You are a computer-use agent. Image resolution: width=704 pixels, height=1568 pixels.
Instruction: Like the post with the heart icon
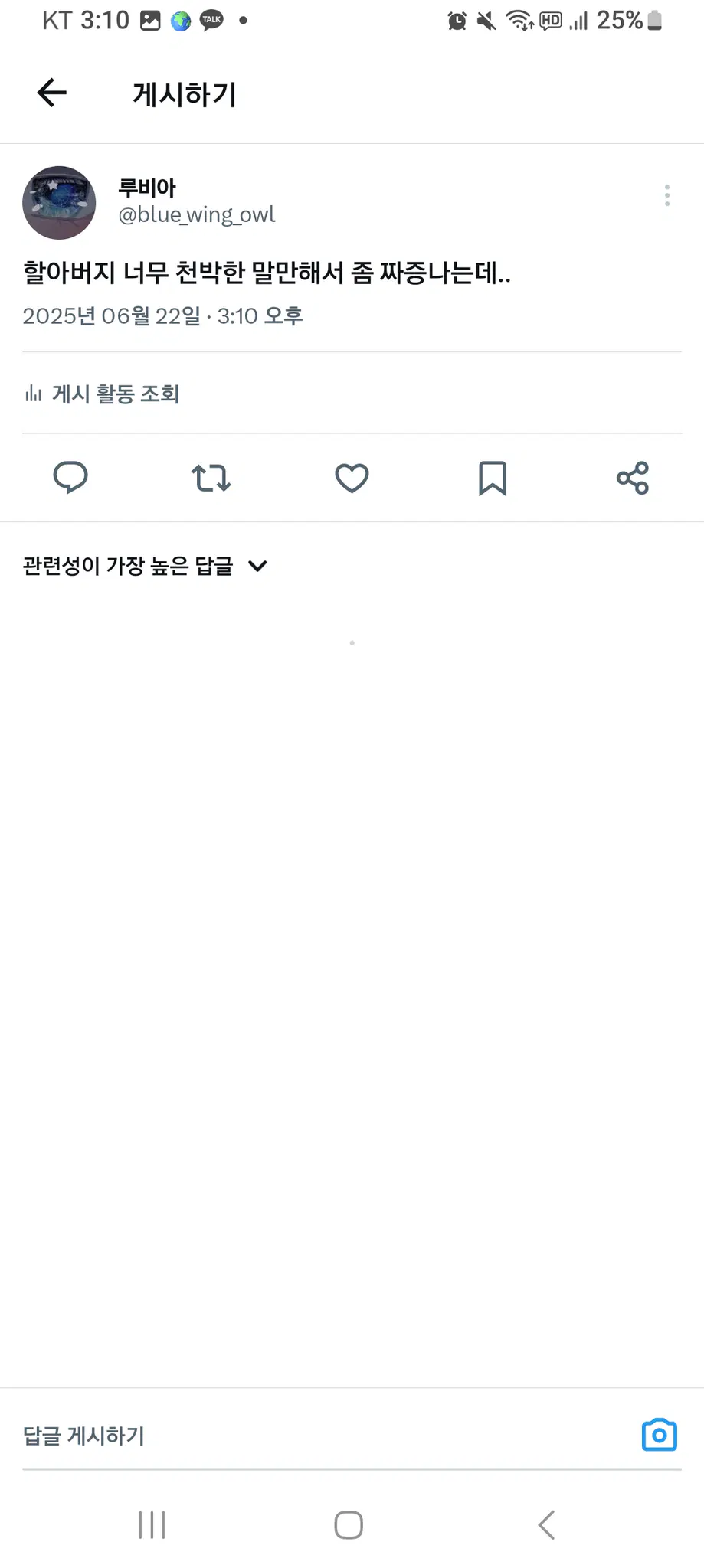(x=352, y=478)
